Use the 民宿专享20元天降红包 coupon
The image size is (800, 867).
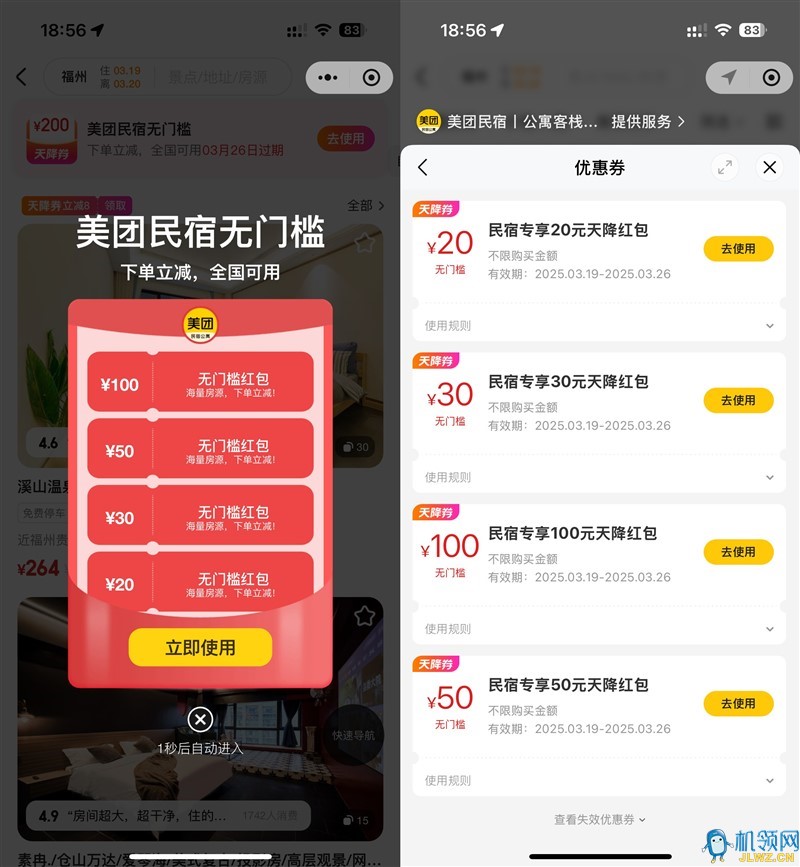(738, 248)
